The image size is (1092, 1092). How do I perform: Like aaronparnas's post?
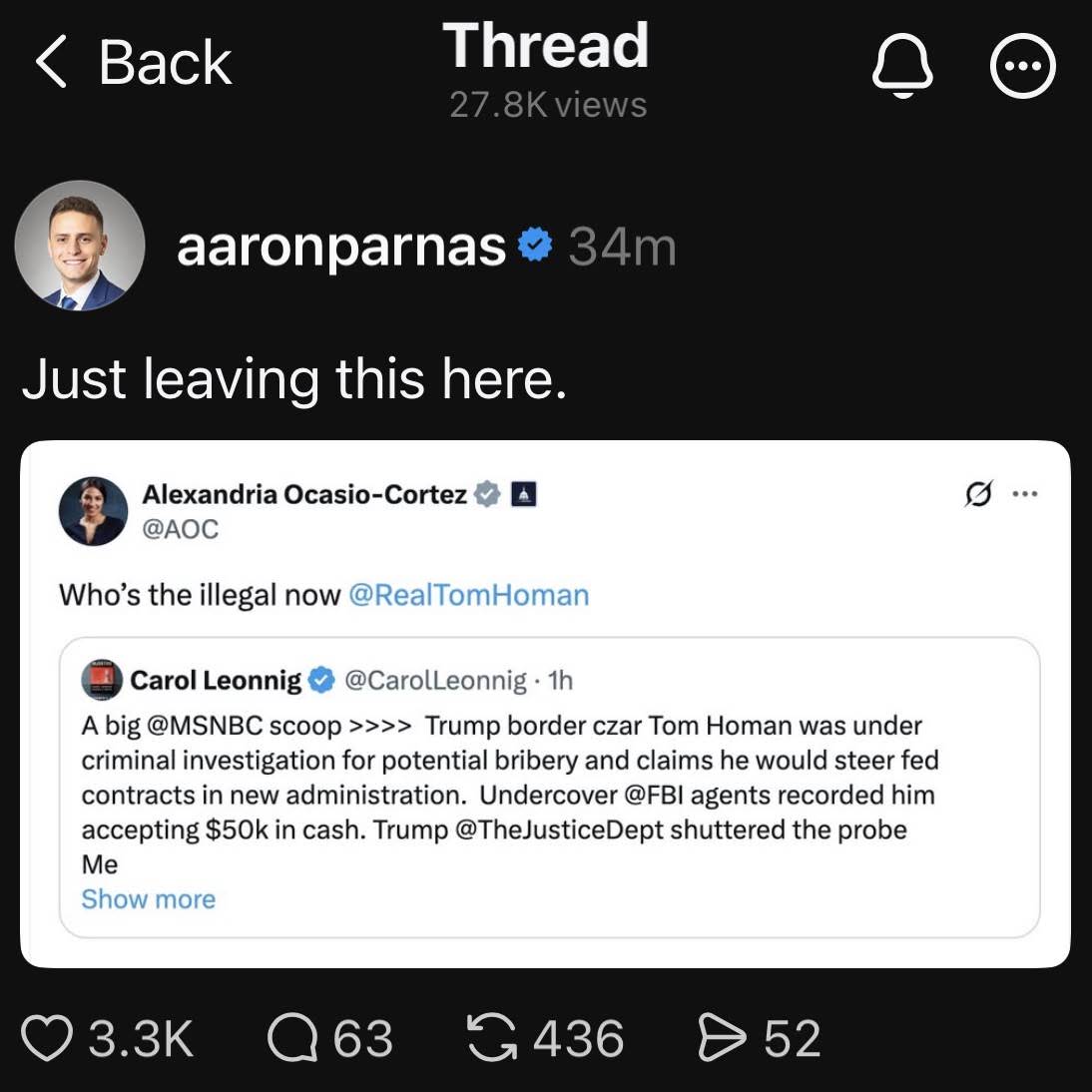tap(48, 1038)
